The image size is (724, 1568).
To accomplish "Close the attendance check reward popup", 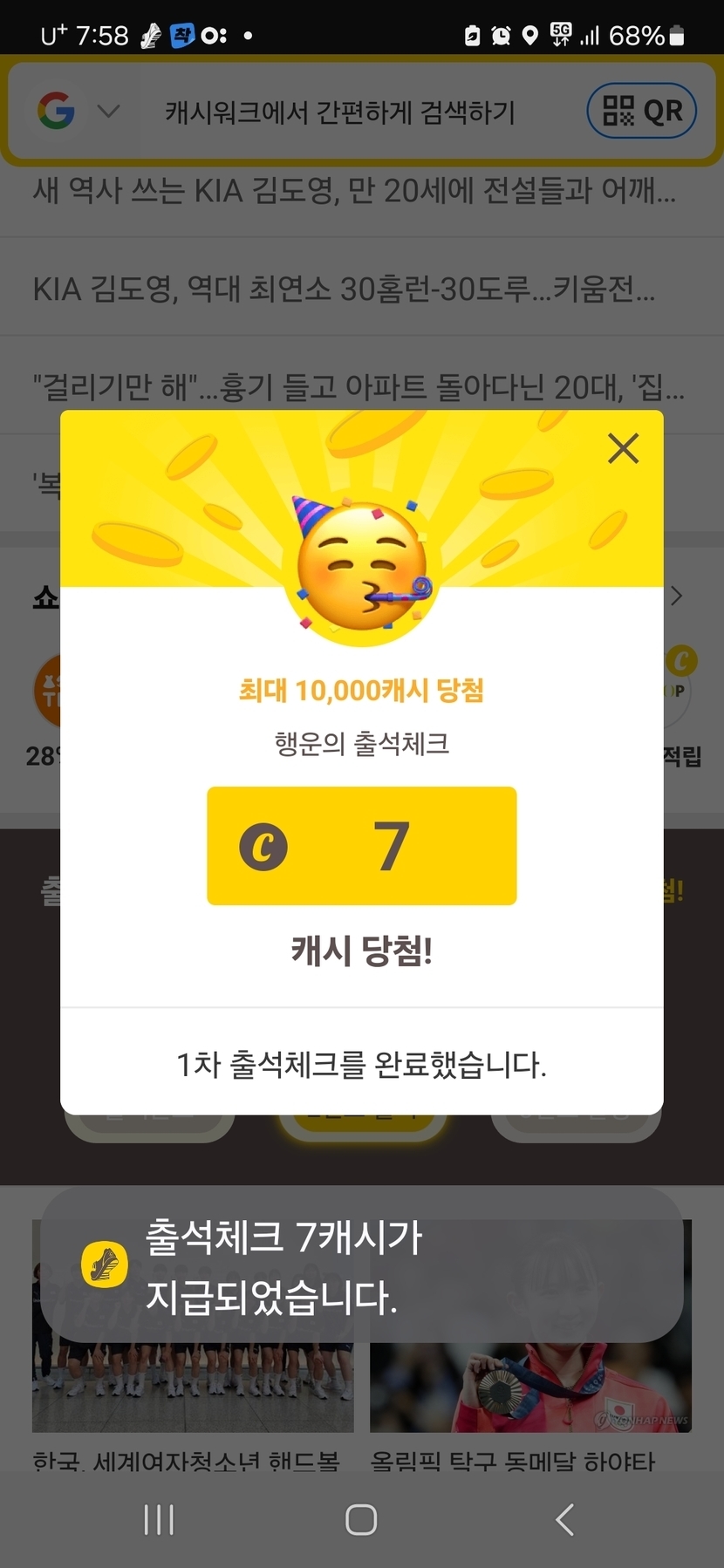I will 623,449.
